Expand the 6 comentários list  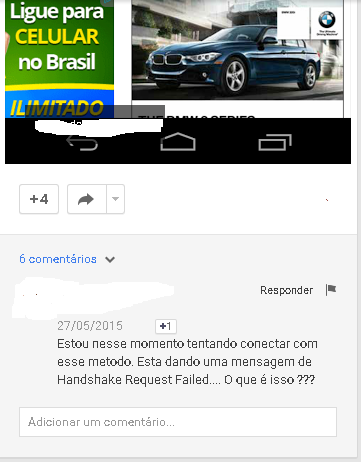pos(67,259)
